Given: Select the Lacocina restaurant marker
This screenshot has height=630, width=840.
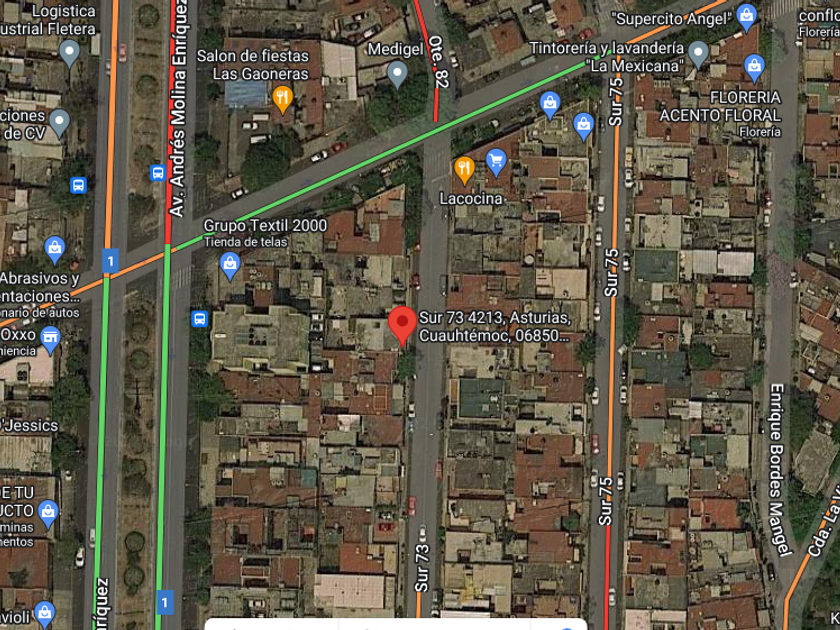Looking at the screenshot, I should (x=464, y=168).
